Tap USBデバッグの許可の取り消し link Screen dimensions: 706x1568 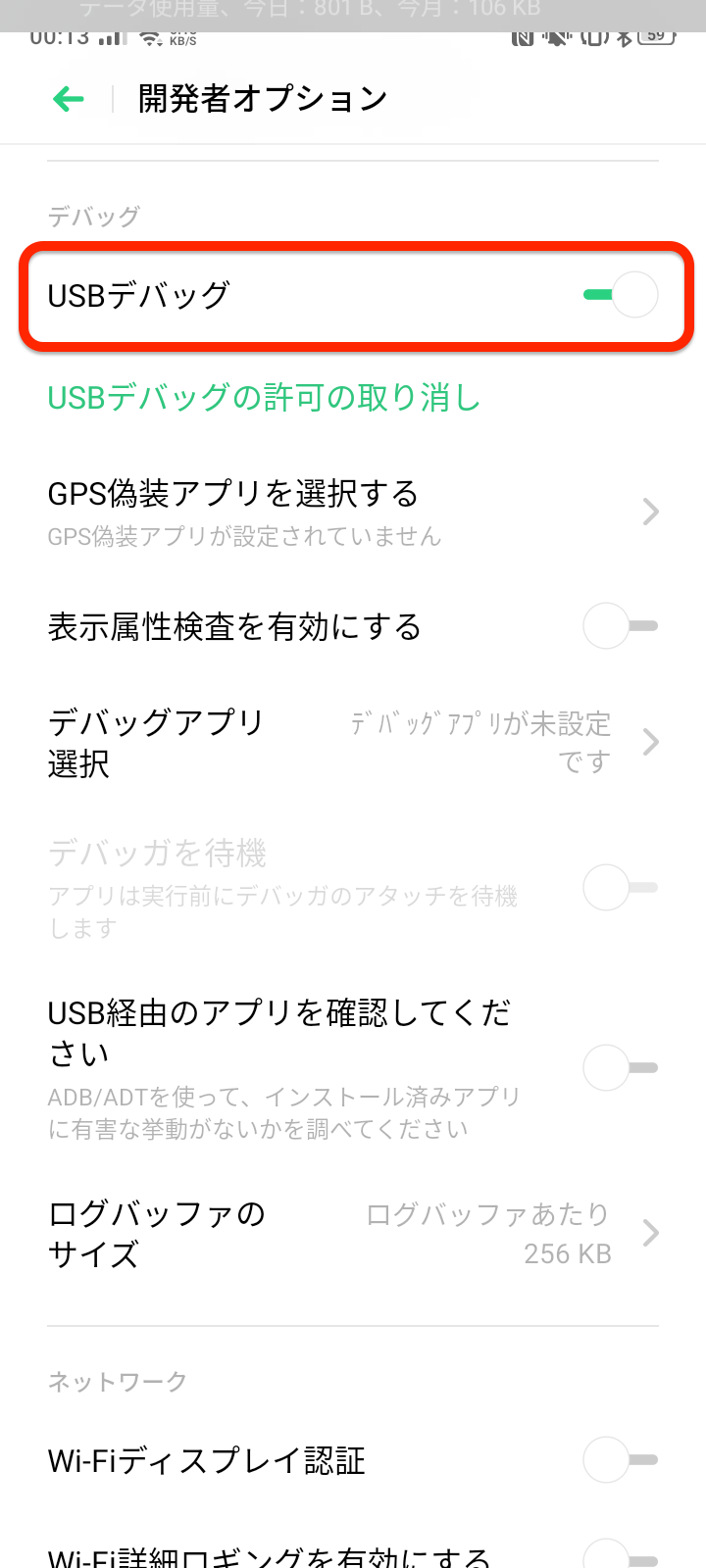264,398
